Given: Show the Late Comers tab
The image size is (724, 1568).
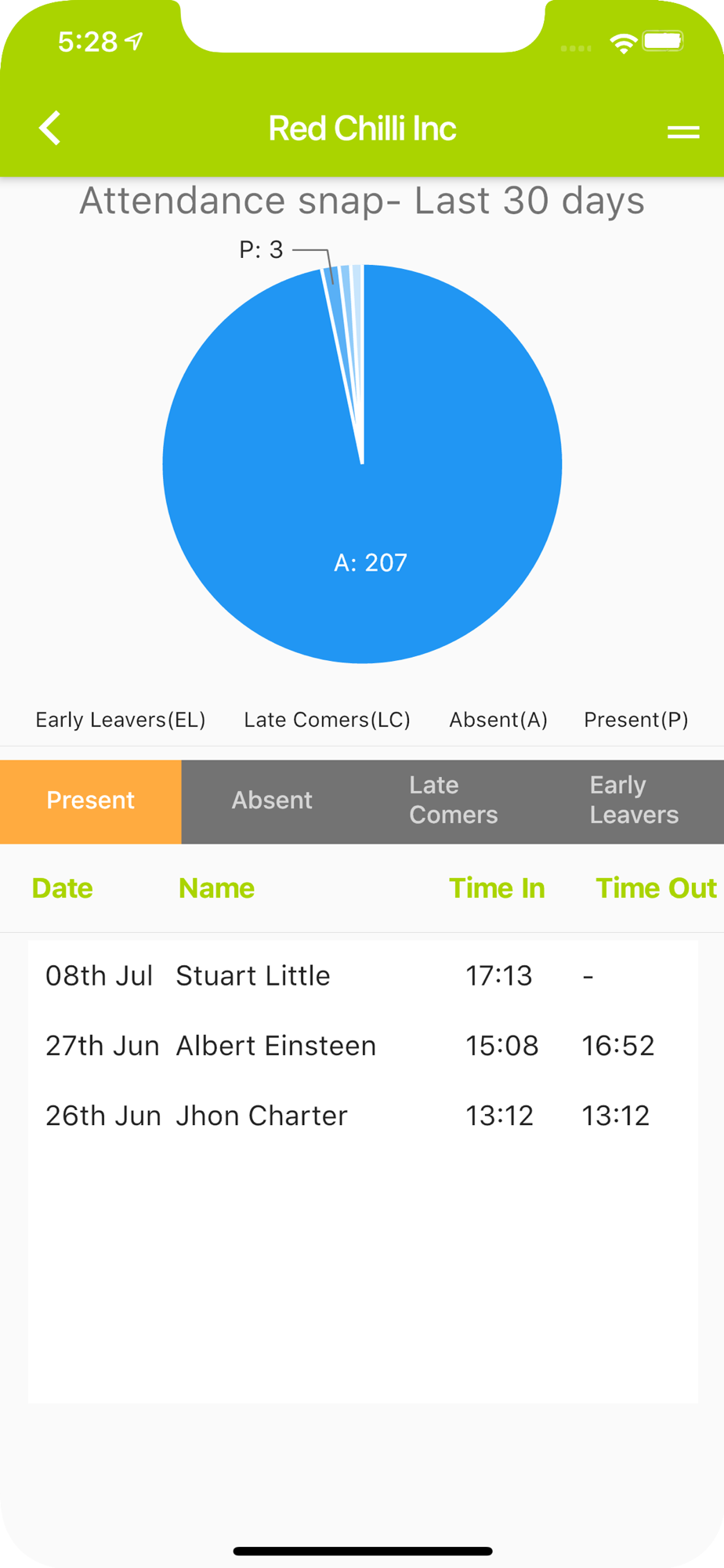Looking at the screenshot, I should pyautogui.click(x=453, y=801).
